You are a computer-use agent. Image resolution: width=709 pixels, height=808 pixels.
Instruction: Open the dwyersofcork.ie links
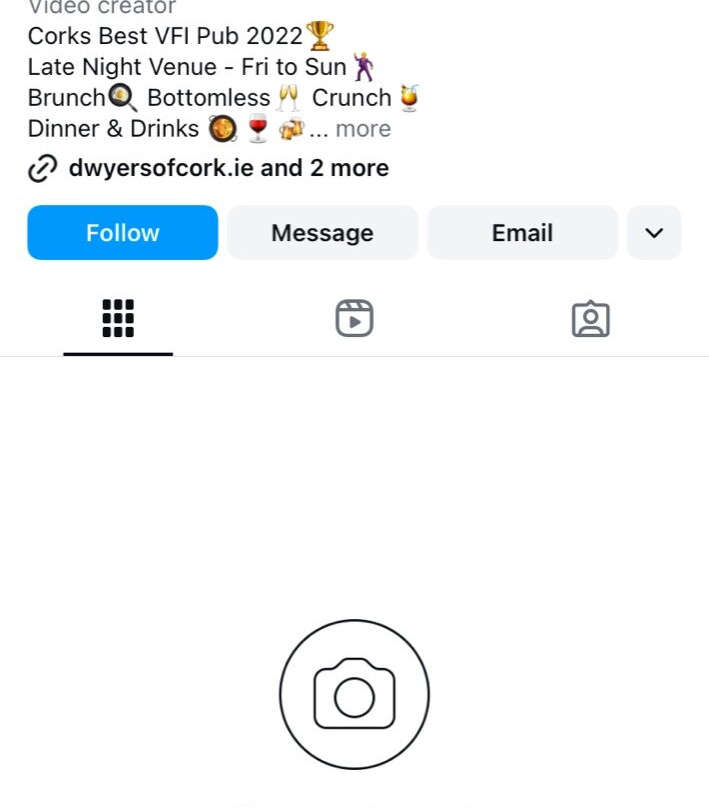tap(228, 168)
